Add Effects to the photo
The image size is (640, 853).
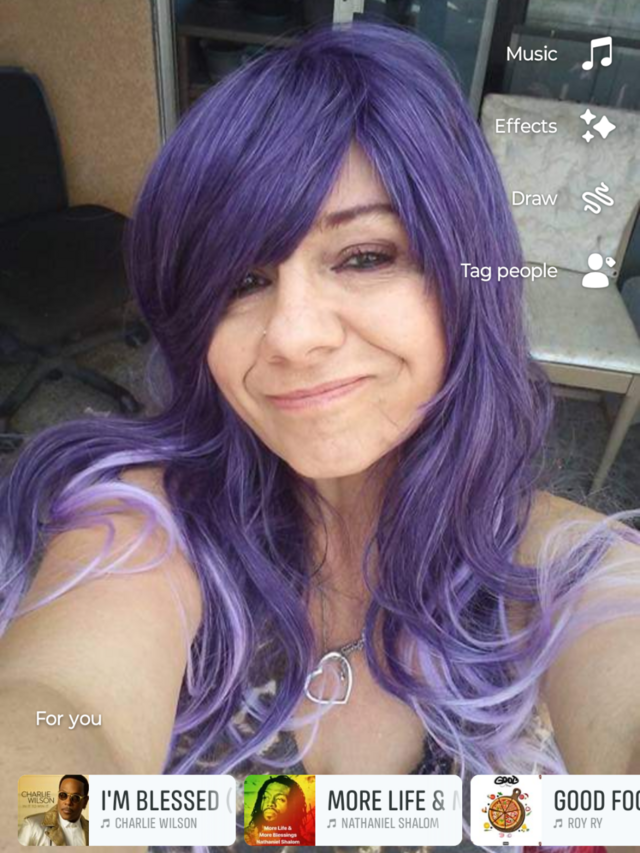click(597, 126)
